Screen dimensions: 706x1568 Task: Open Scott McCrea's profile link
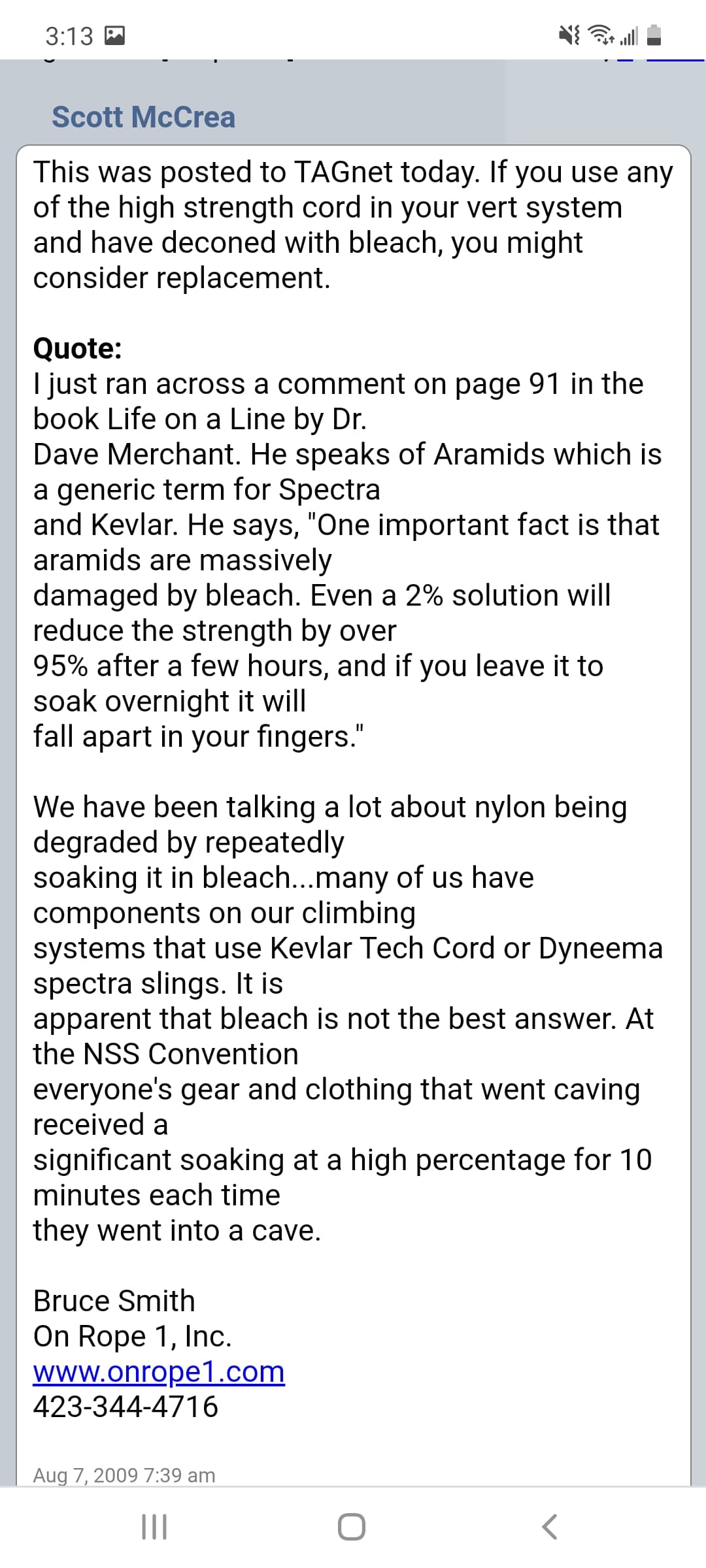143,117
